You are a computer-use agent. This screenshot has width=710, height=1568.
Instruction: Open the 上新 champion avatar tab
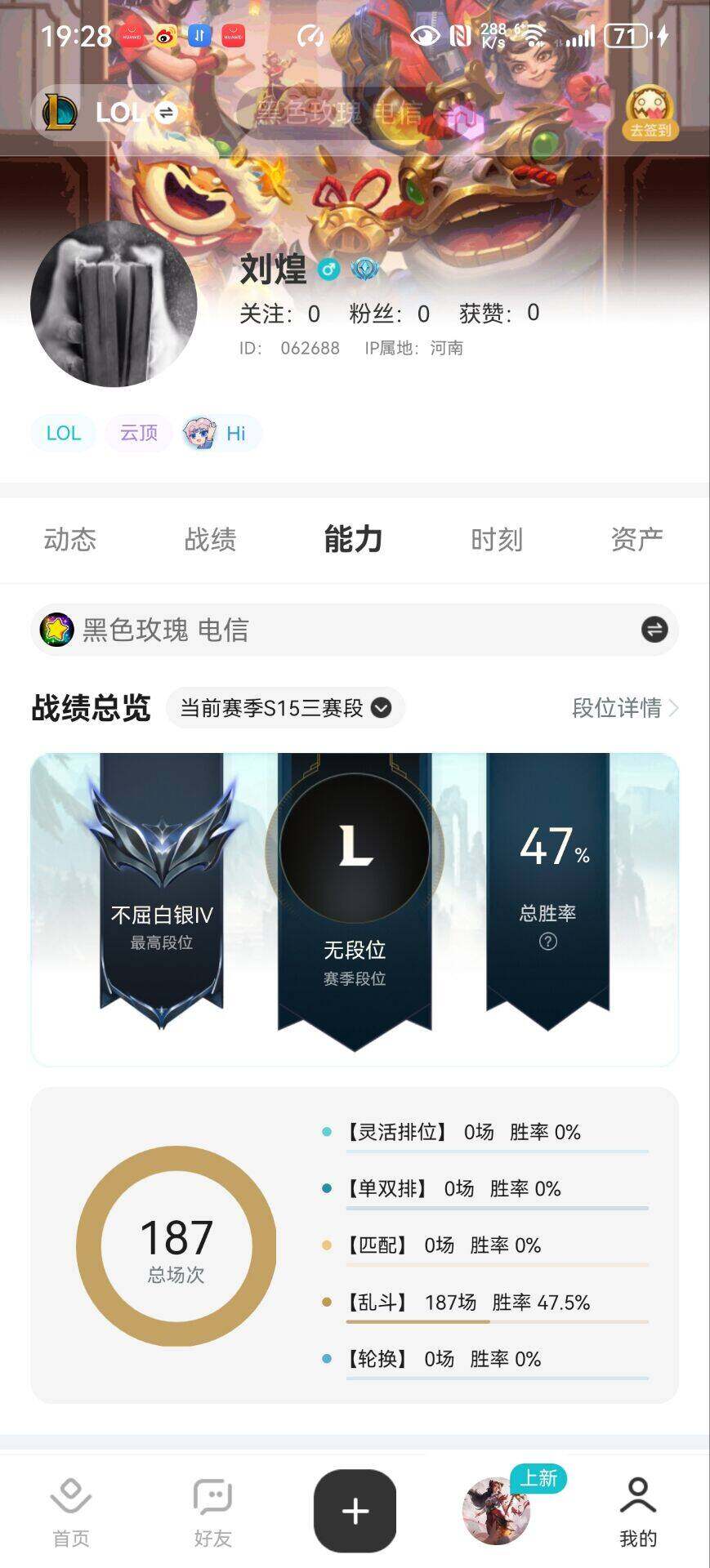pos(497,1511)
